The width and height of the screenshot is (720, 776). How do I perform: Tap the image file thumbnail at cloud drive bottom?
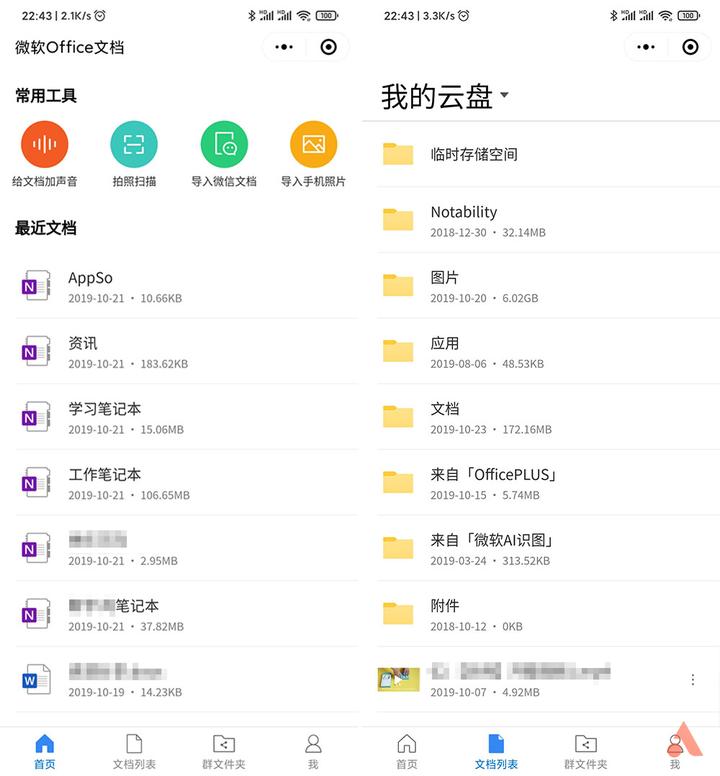point(399,680)
